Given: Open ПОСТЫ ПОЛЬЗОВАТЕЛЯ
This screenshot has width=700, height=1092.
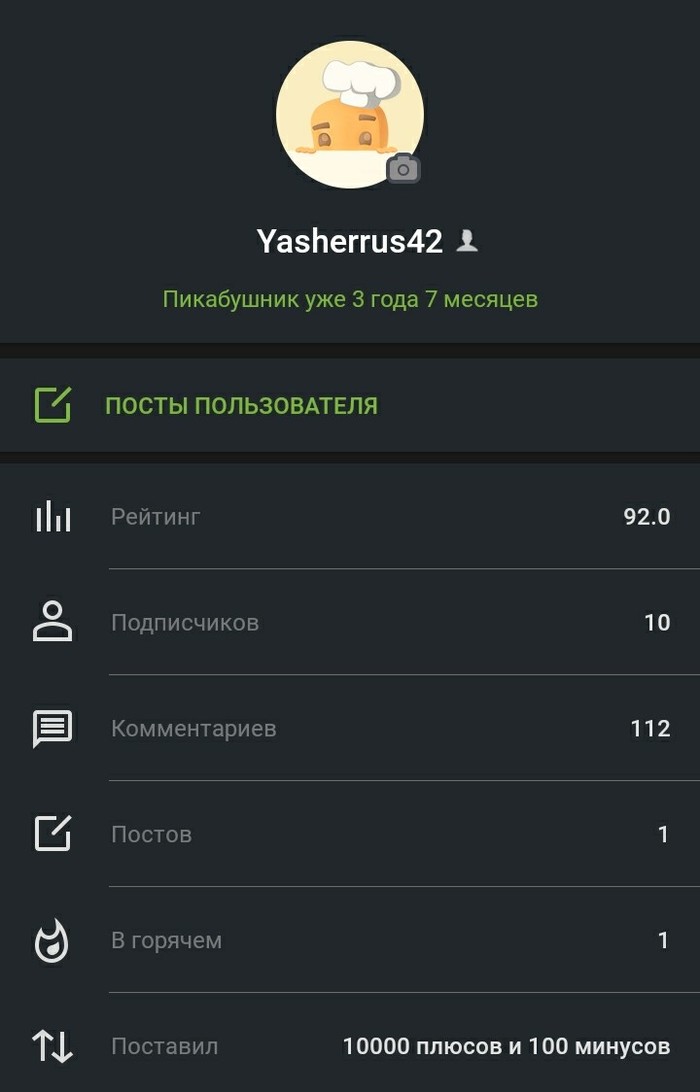Looking at the screenshot, I should pos(241,406).
